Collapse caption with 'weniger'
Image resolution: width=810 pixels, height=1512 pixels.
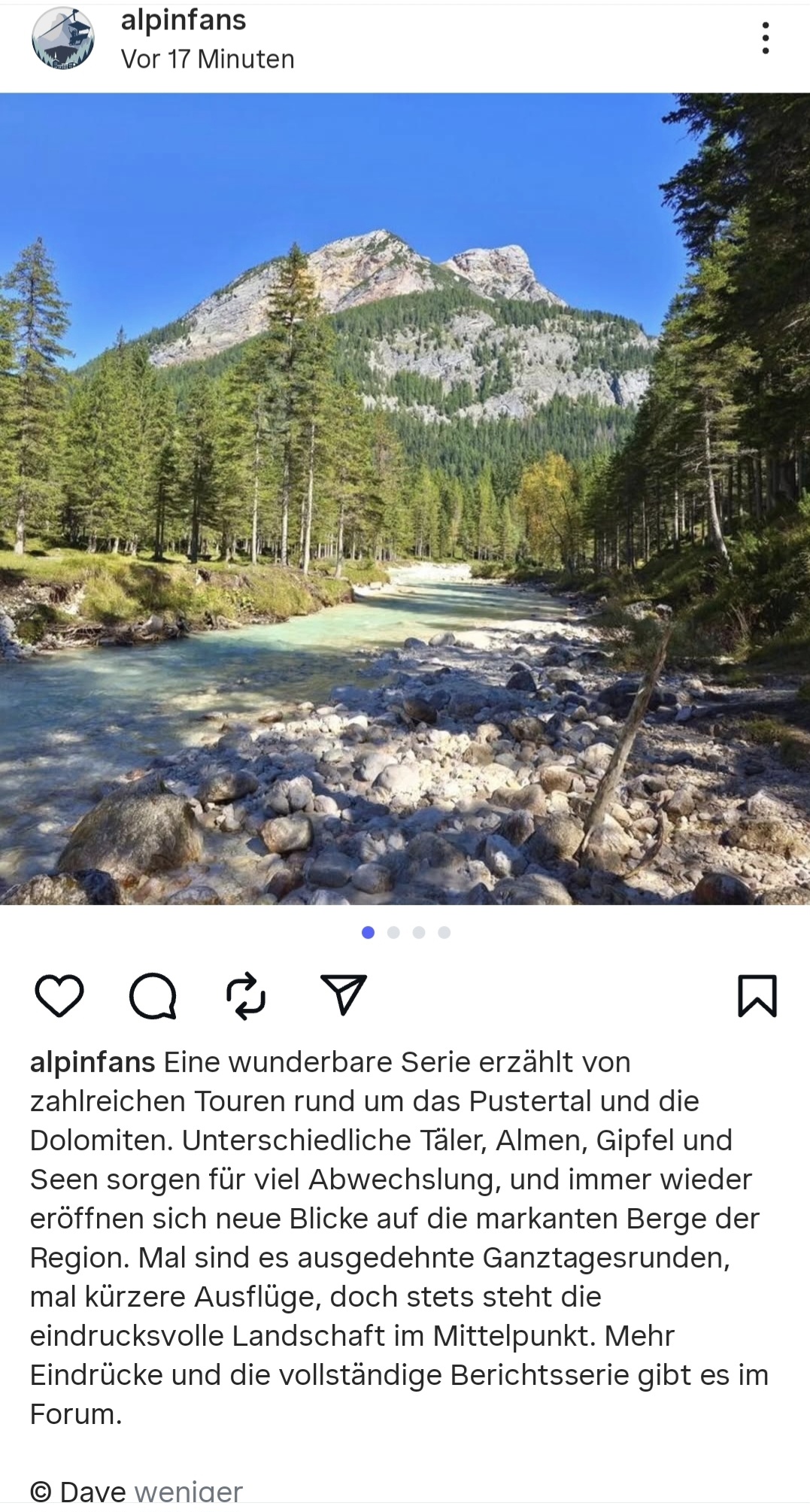[188, 1492]
